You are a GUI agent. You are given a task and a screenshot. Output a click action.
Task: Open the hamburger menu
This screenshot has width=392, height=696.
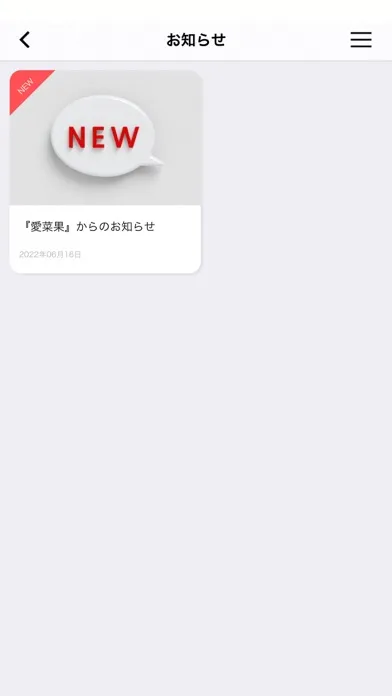pyautogui.click(x=360, y=40)
